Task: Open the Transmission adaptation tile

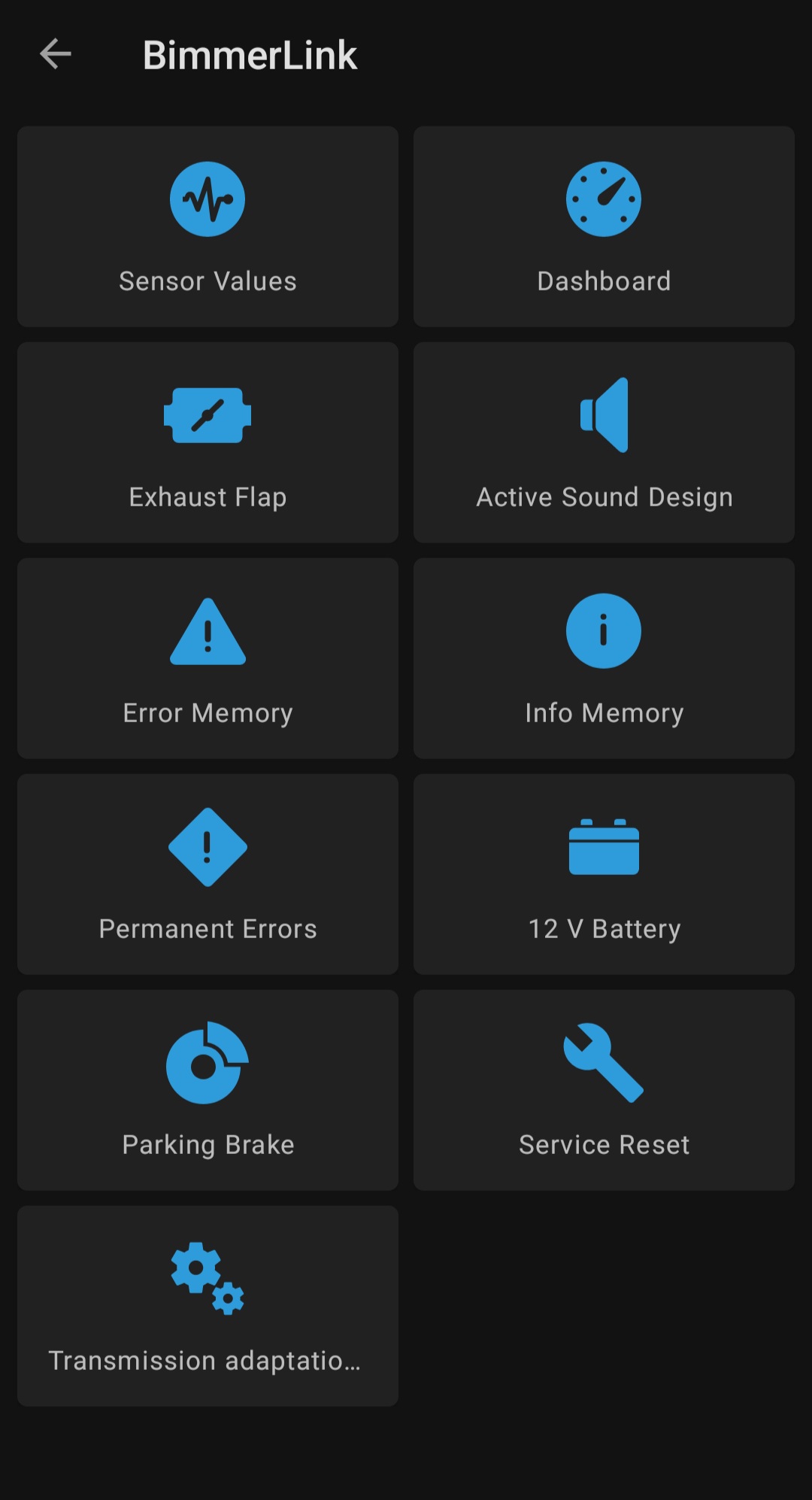Action: pyautogui.click(x=208, y=1306)
